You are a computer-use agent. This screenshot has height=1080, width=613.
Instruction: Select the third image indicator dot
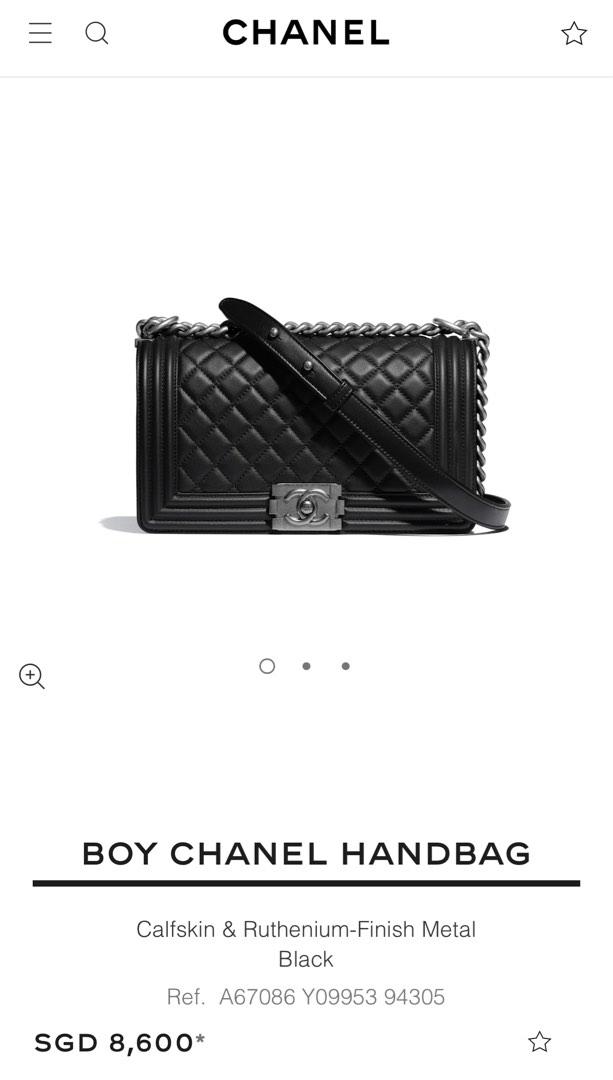[345, 666]
